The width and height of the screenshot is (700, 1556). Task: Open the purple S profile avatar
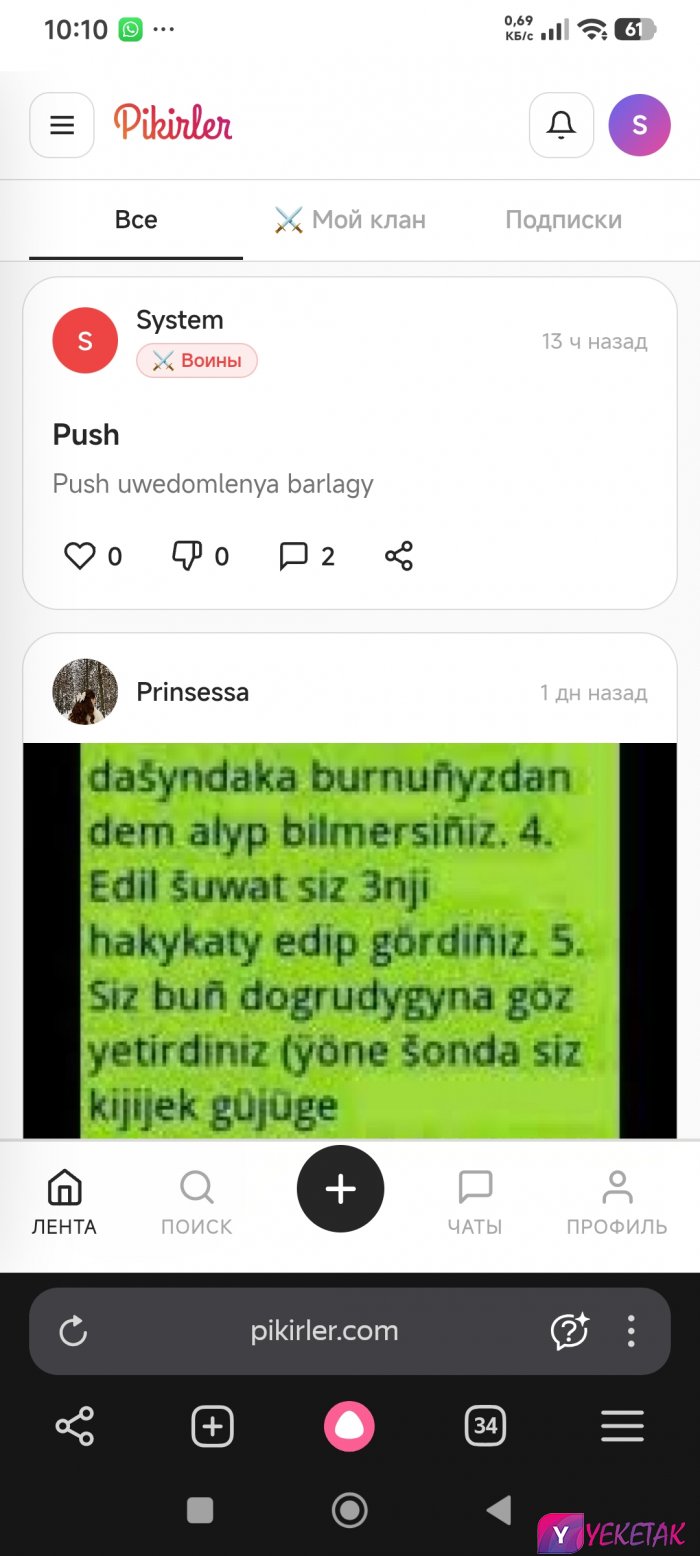click(639, 125)
